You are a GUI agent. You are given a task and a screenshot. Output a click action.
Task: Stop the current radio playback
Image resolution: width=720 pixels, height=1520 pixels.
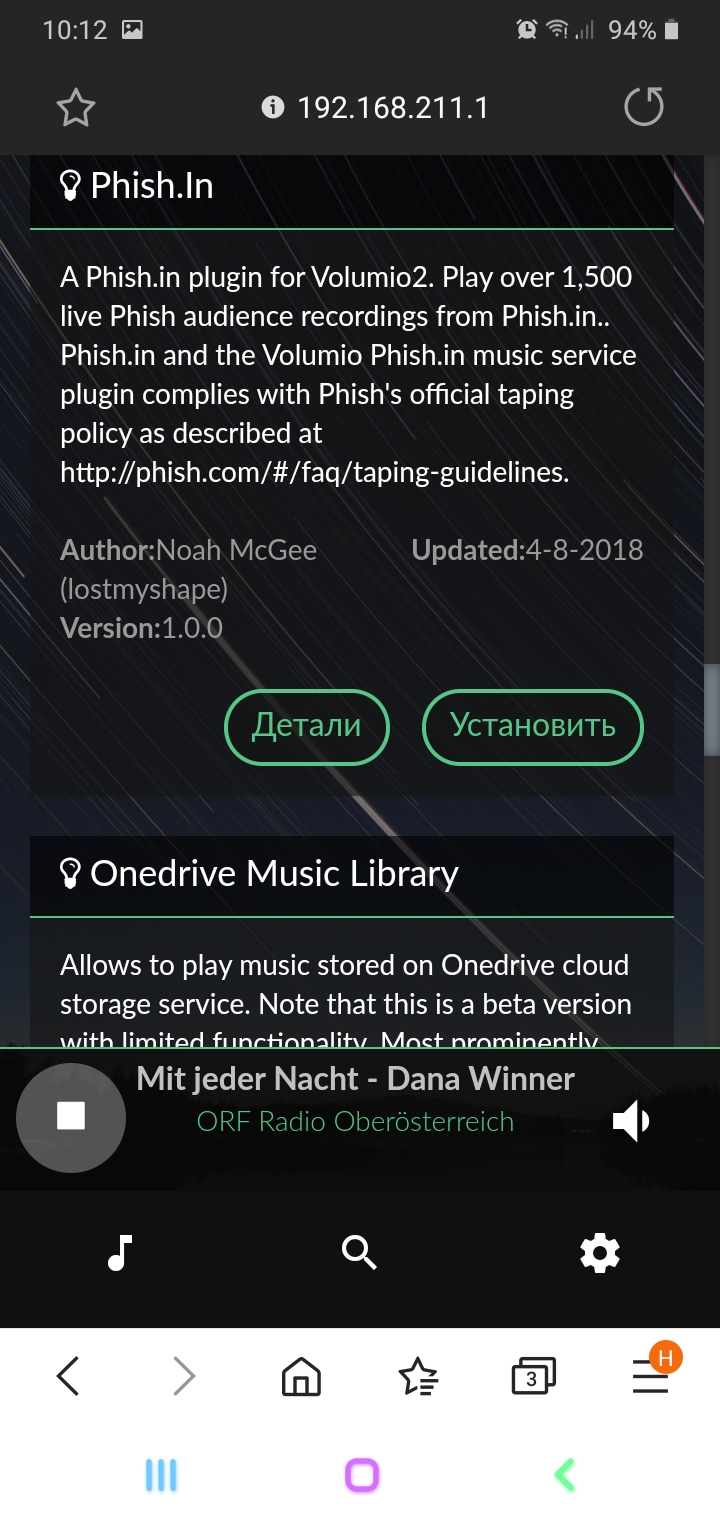[x=71, y=1117]
